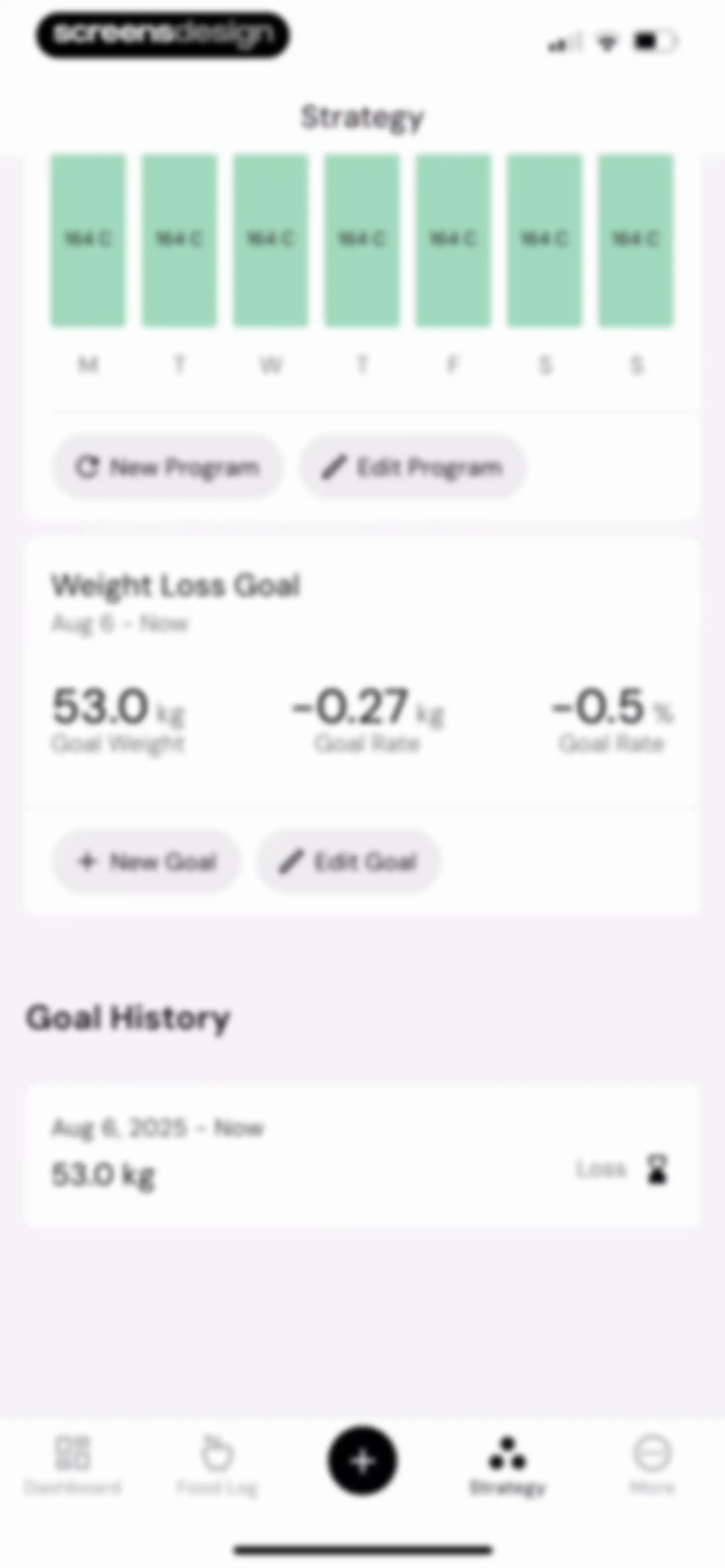Open Edit Program

coord(412,467)
